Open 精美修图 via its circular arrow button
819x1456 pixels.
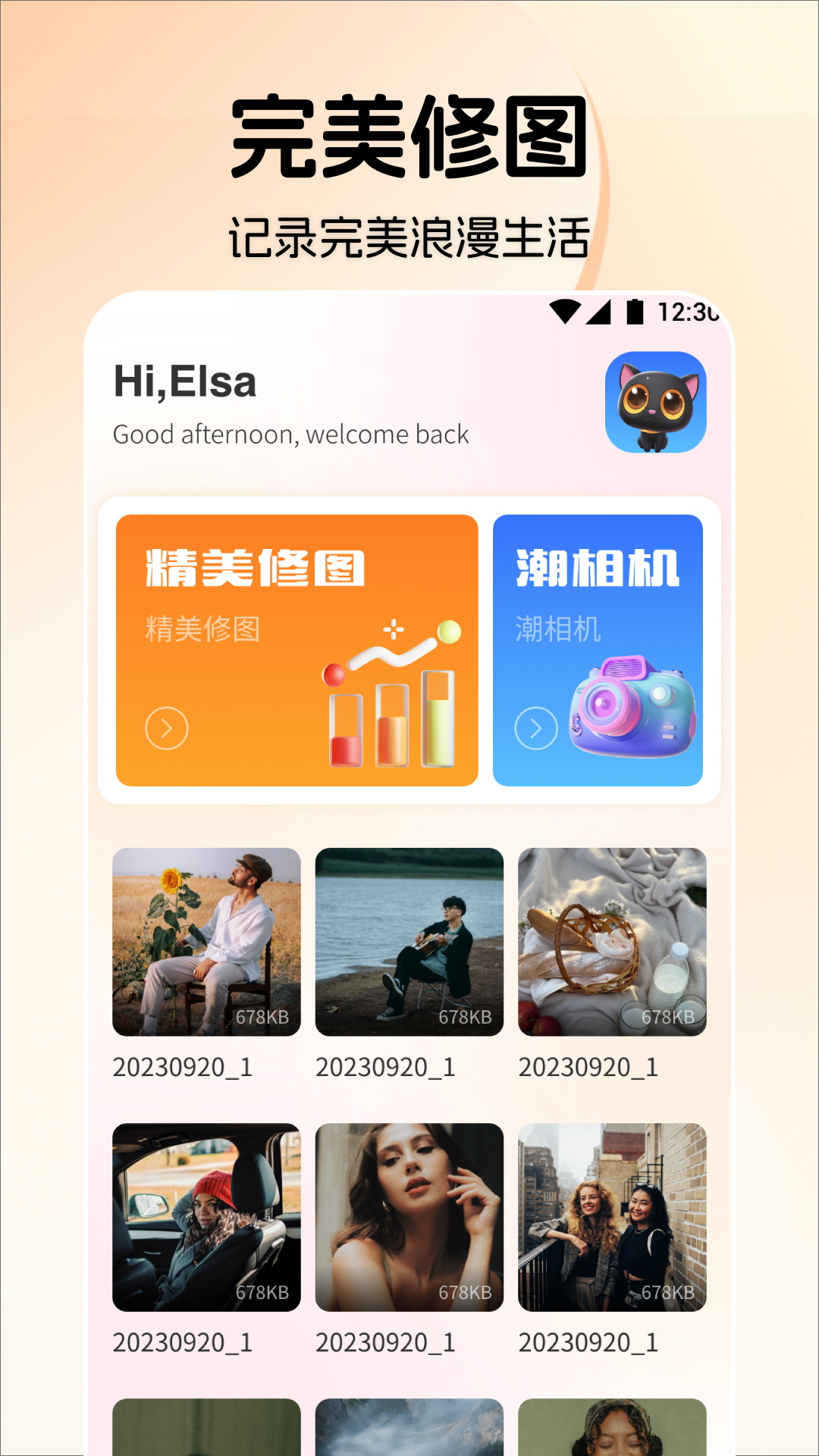[166, 726]
